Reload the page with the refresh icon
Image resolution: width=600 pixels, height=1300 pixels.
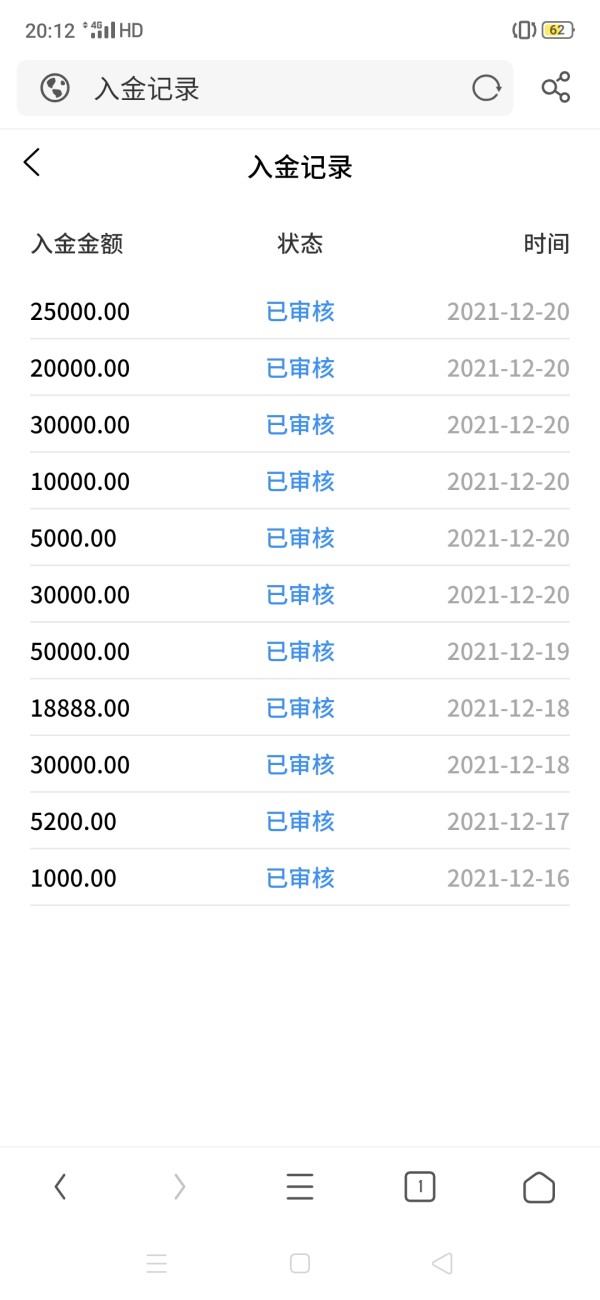[x=486, y=88]
